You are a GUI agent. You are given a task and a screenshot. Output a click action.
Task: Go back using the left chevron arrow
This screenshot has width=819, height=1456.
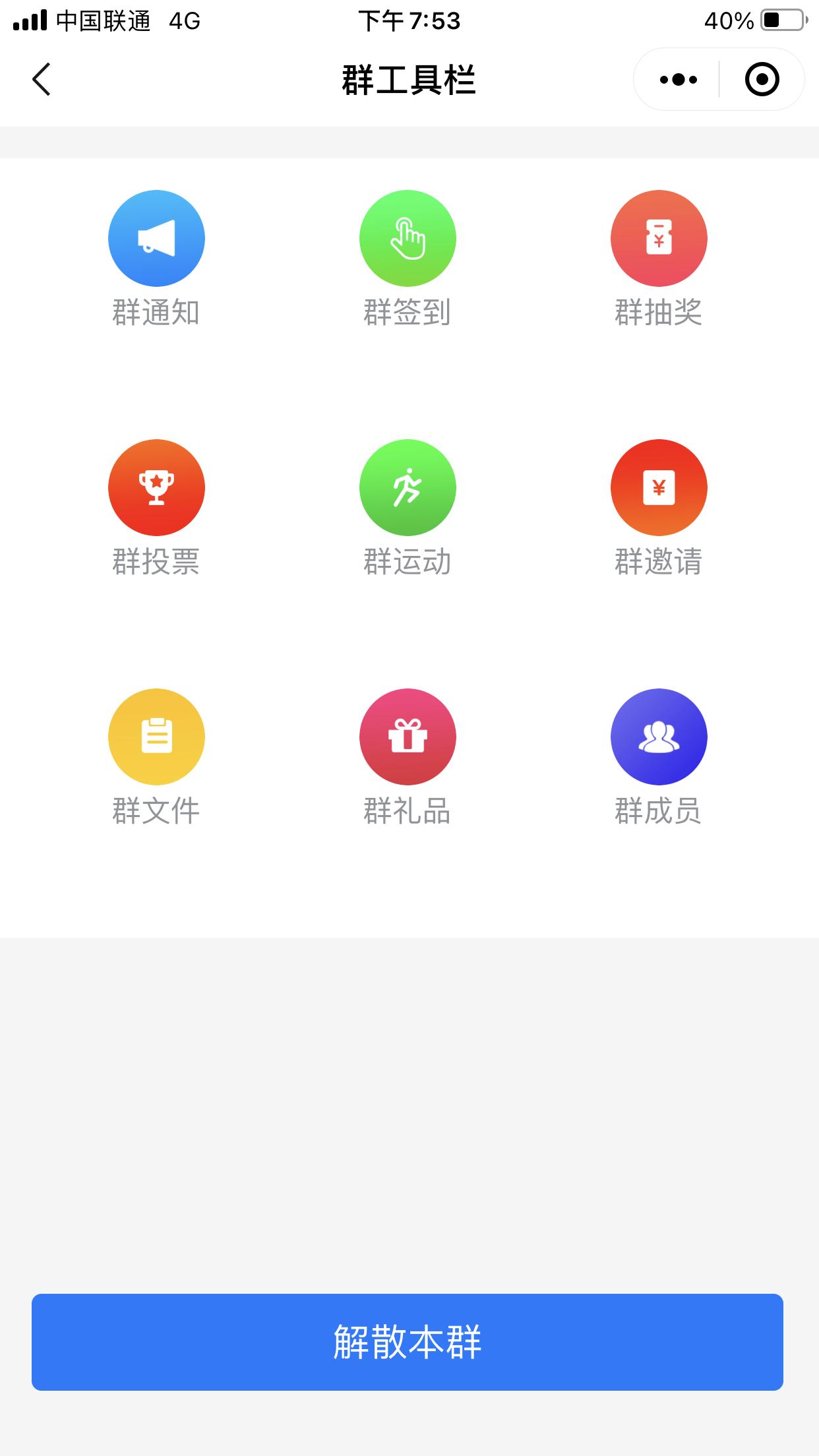[x=41, y=78]
